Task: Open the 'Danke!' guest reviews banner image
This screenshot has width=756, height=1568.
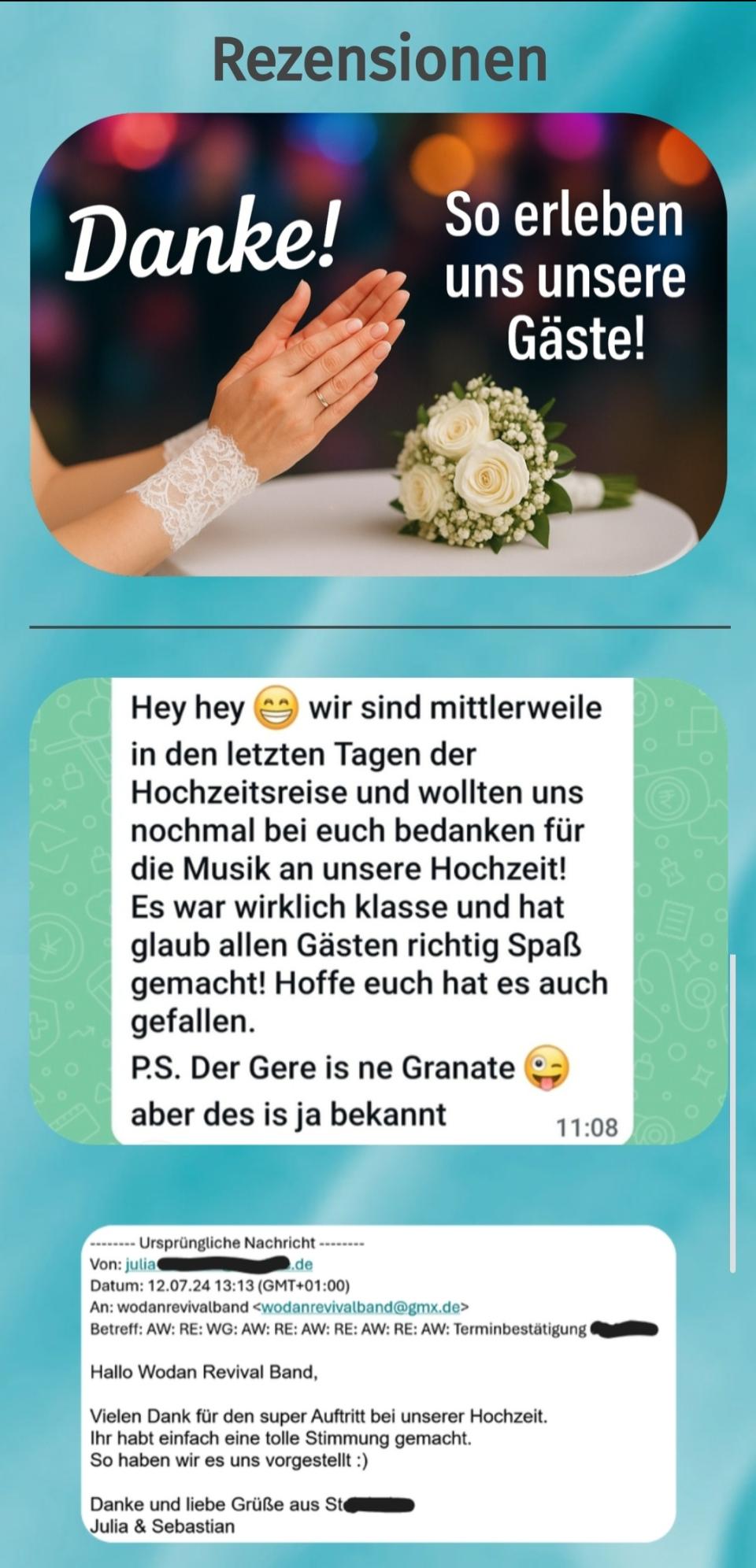Action: click(x=378, y=344)
